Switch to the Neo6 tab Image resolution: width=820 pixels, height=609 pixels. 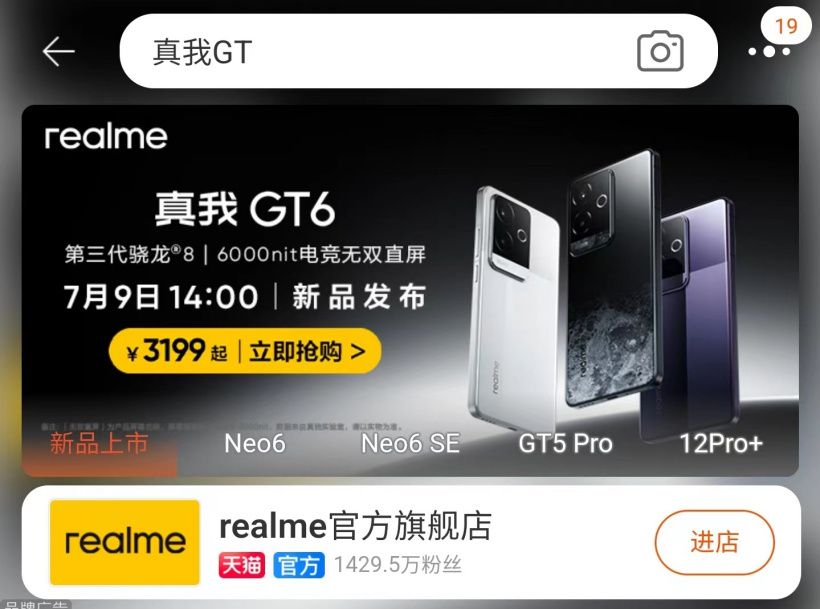pyautogui.click(x=255, y=443)
